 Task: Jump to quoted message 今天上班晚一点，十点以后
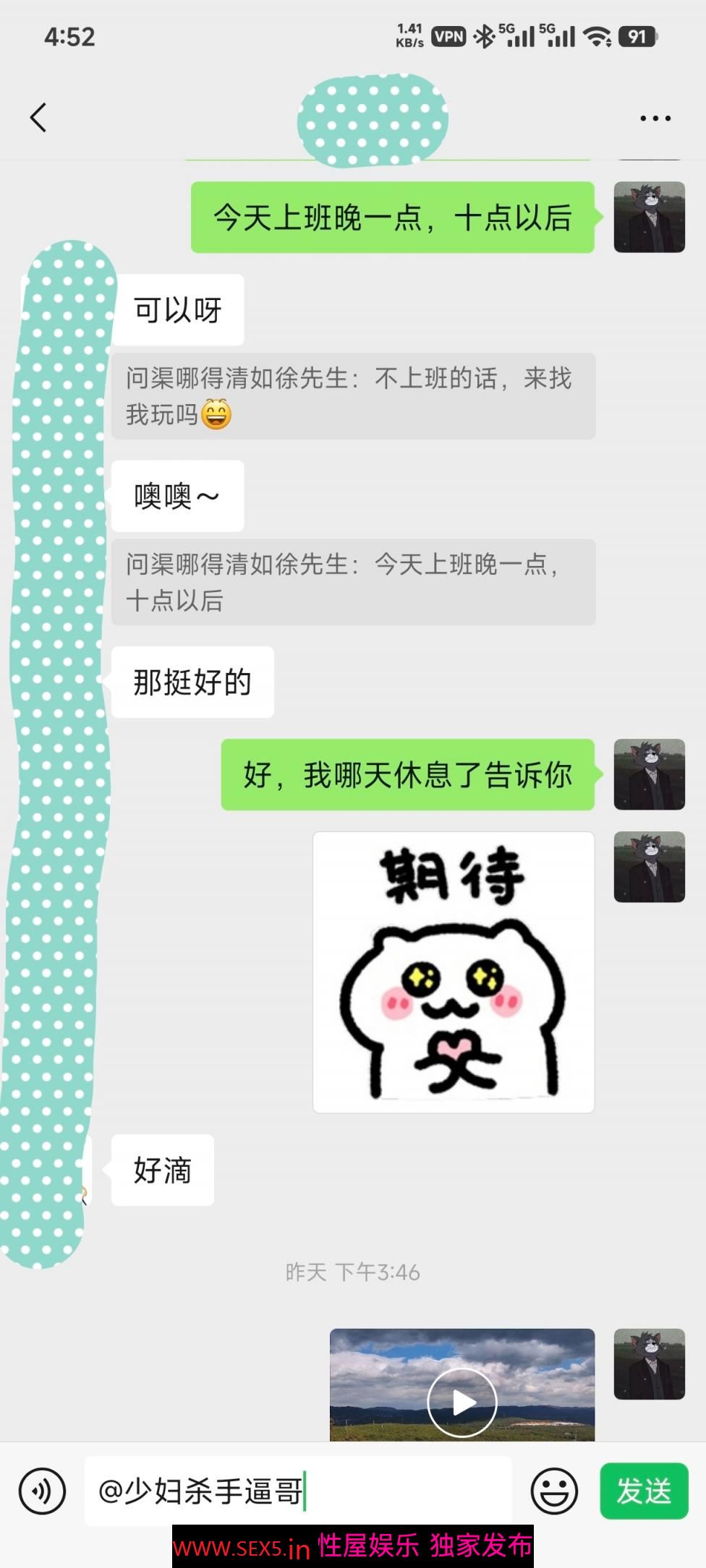pos(353,582)
